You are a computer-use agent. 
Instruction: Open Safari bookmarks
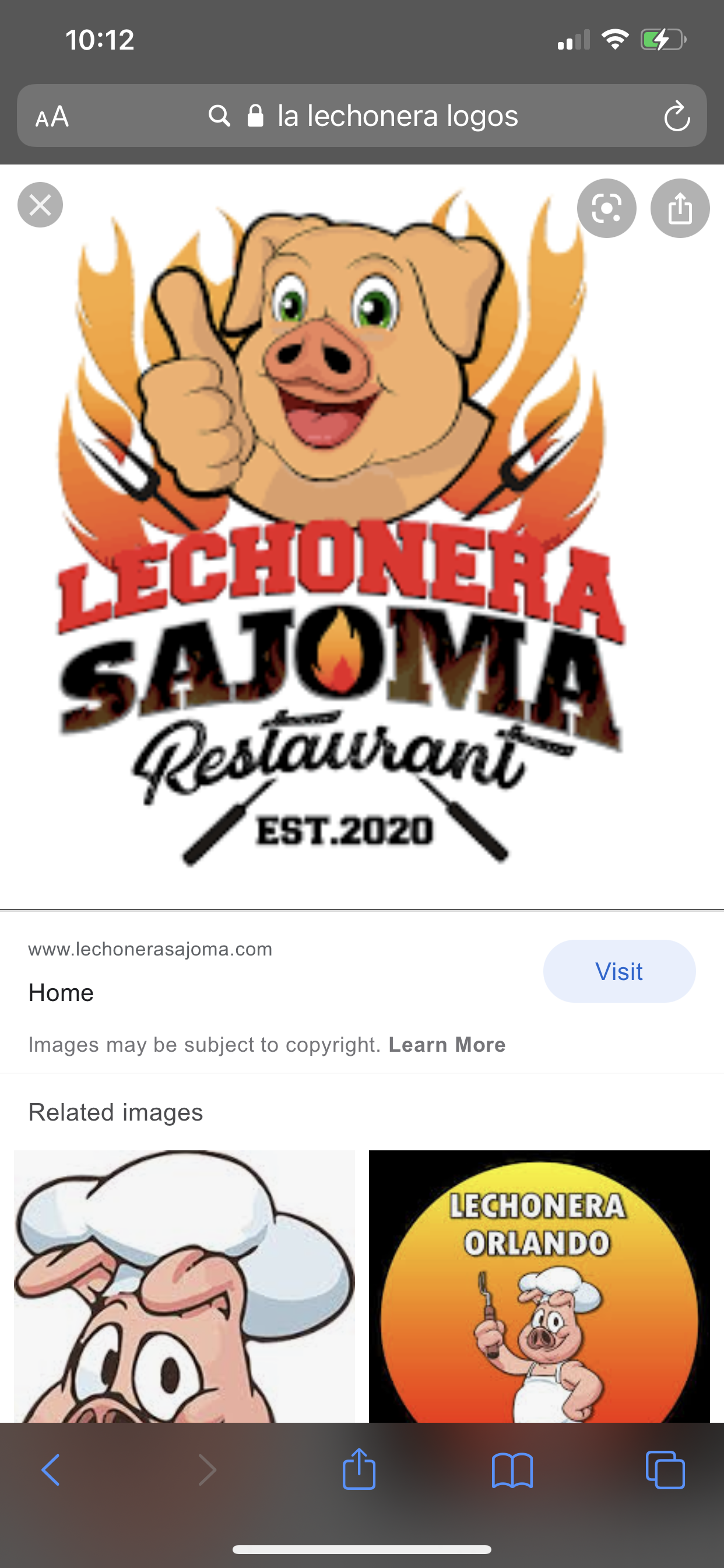pos(512,1470)
